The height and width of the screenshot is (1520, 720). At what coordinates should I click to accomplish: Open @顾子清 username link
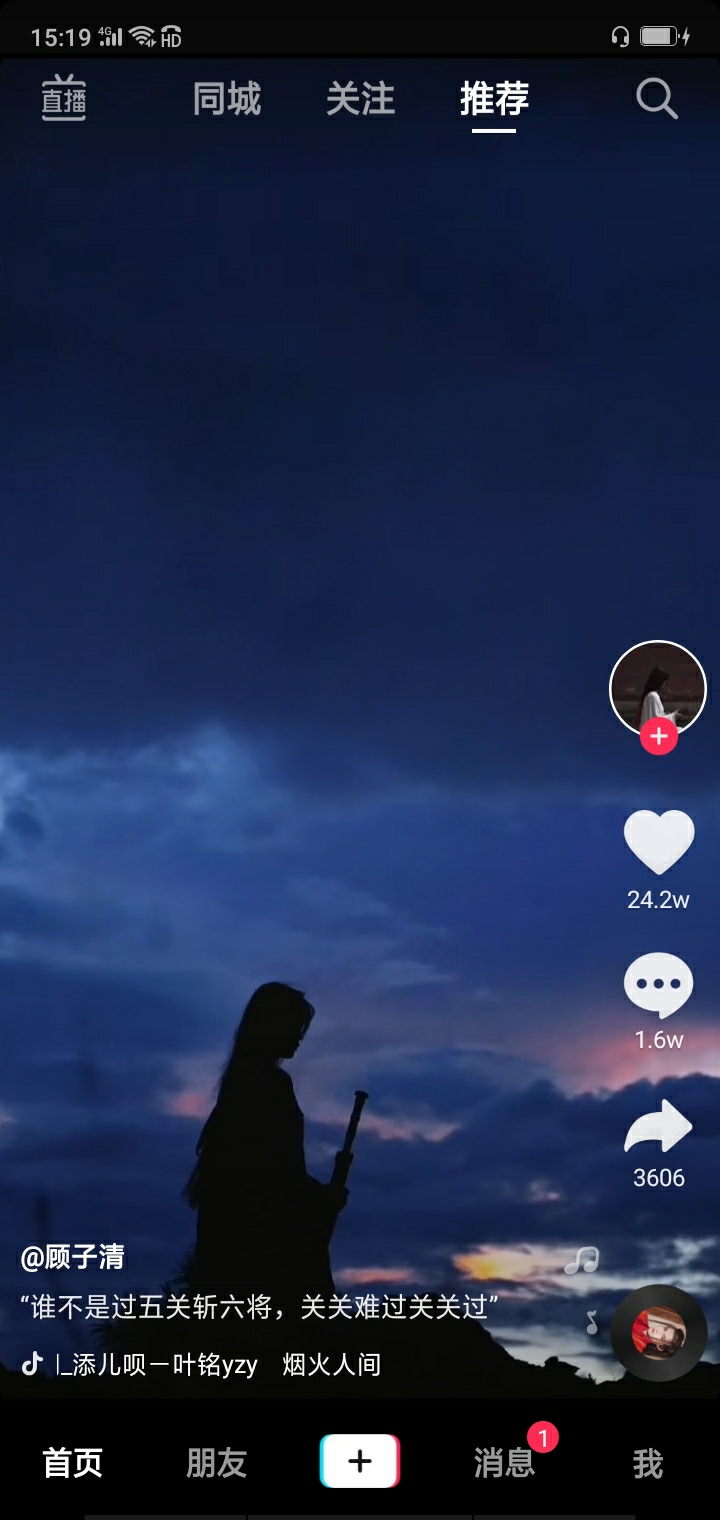coord(73,1257)
